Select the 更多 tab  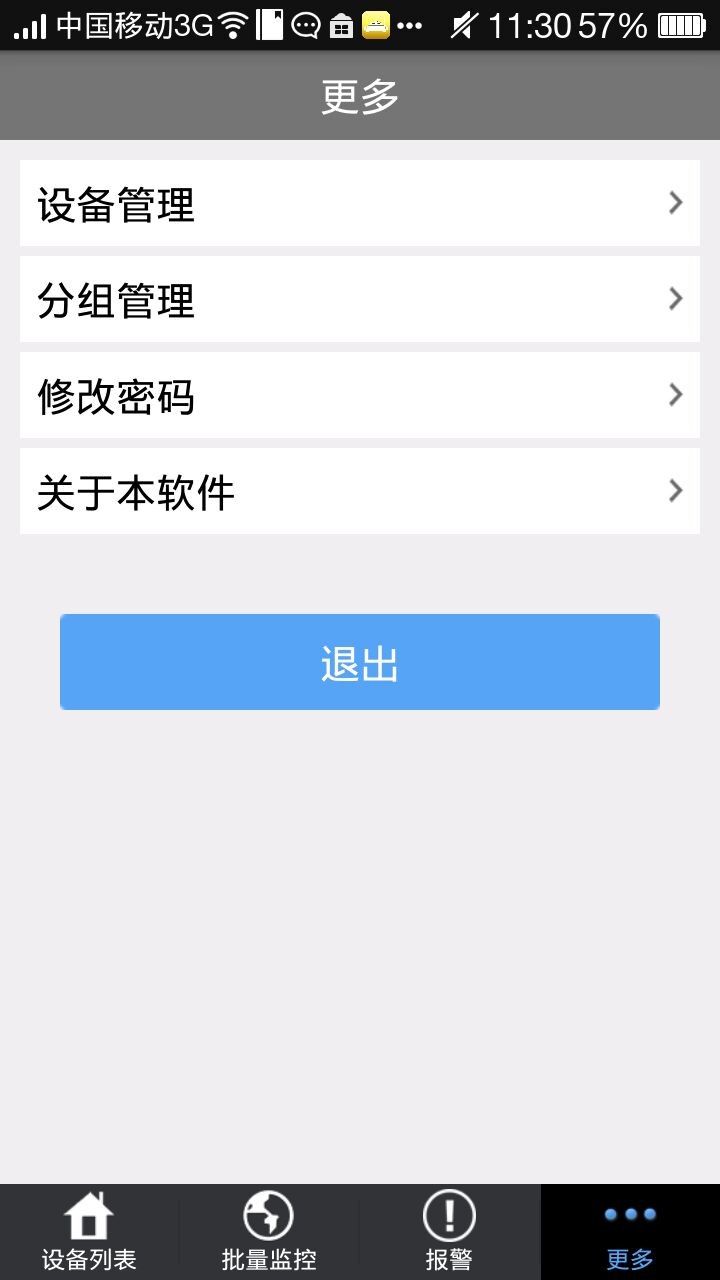[630, 1232]
